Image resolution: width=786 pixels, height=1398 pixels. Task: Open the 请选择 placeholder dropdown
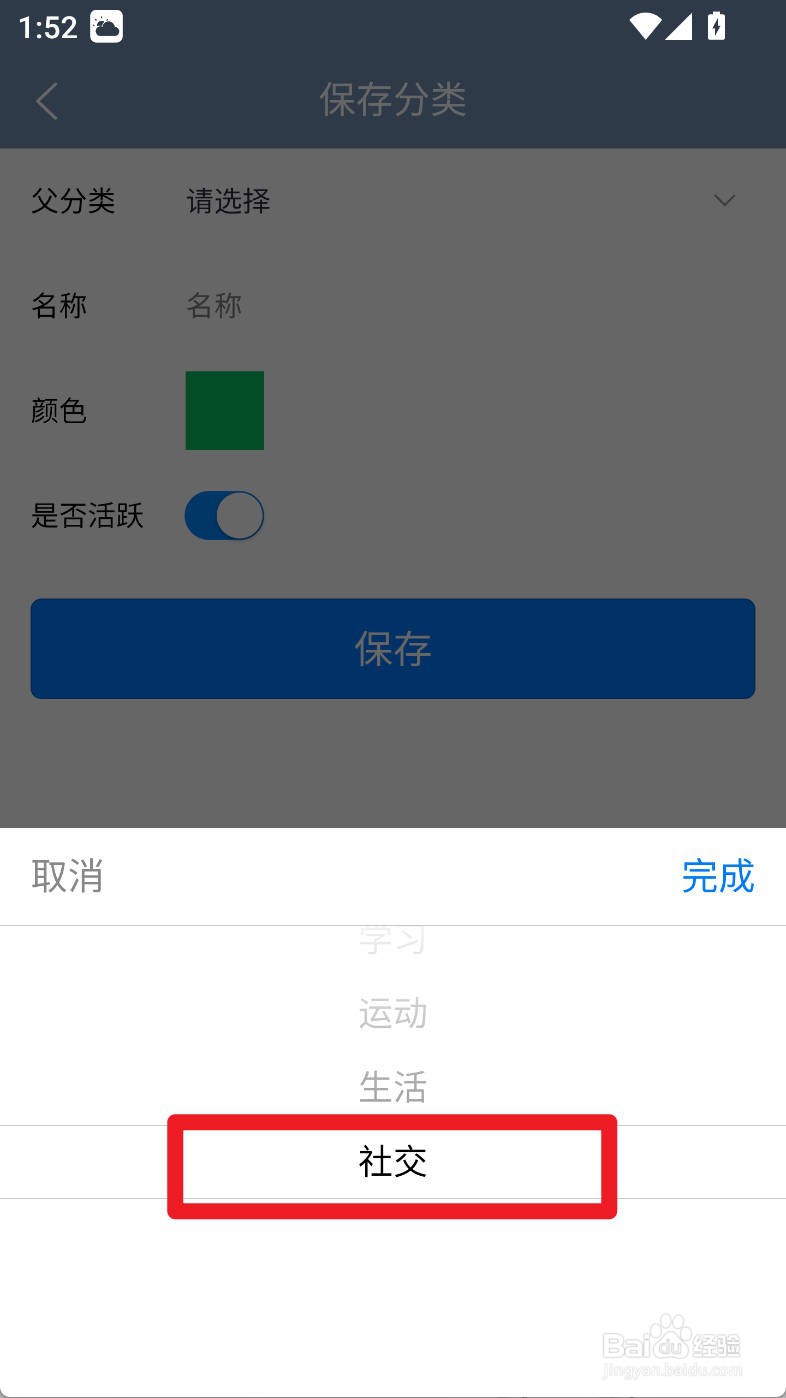(x=228, y=201)
